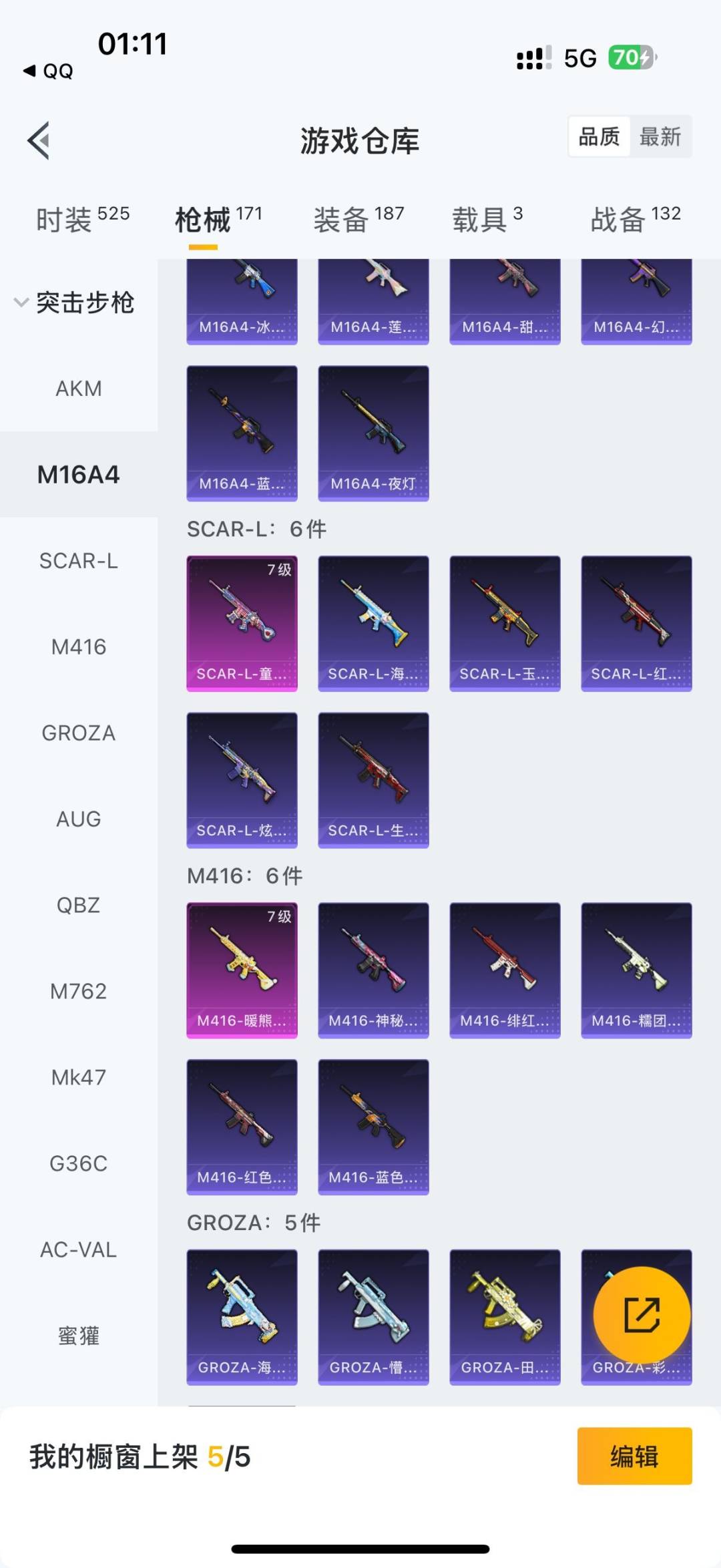The image size is (721, 1568).
Task: View the GROZA-海 skin tile
Action: (242, 1317)
